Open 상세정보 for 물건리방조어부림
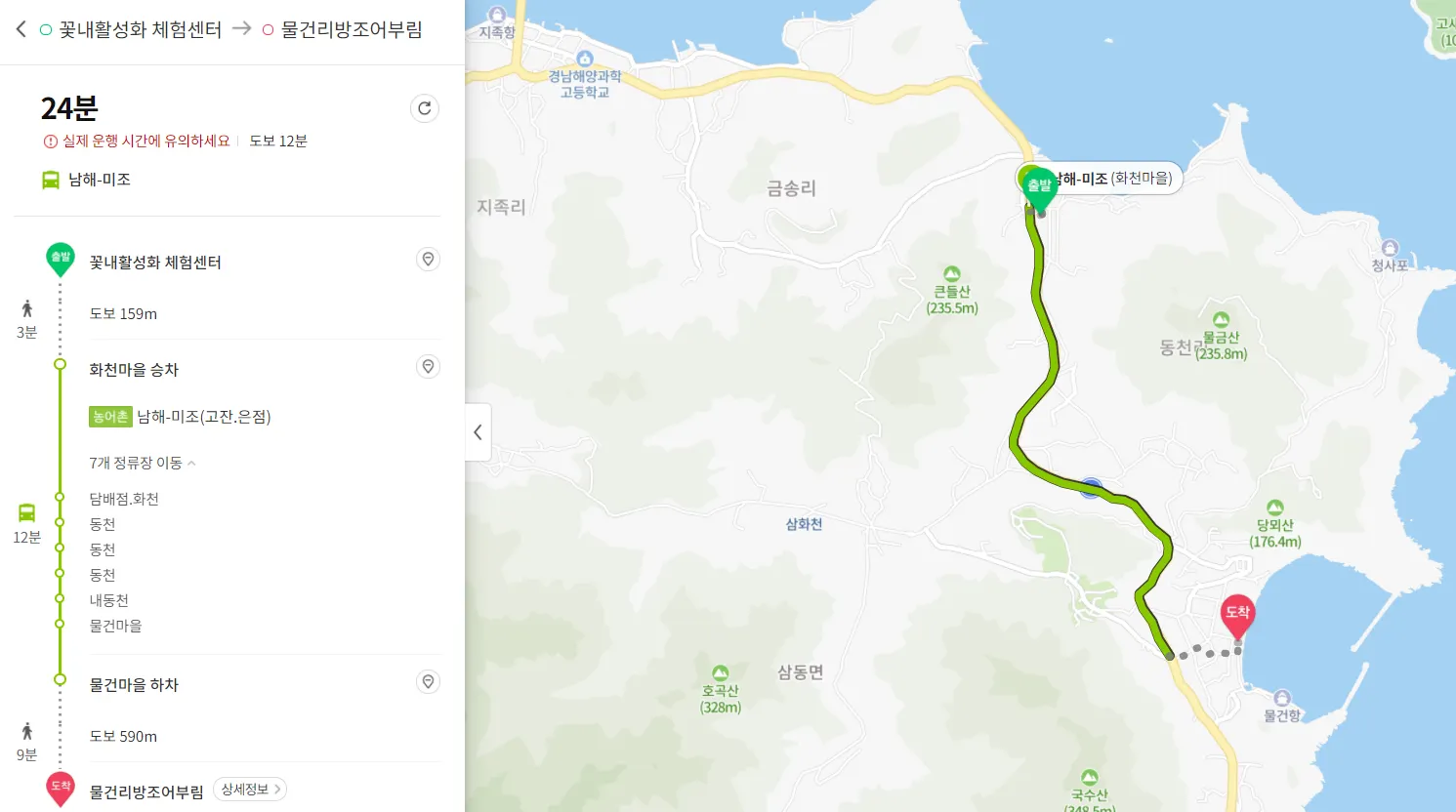1456x812 pixels. (x=250, y=790)
